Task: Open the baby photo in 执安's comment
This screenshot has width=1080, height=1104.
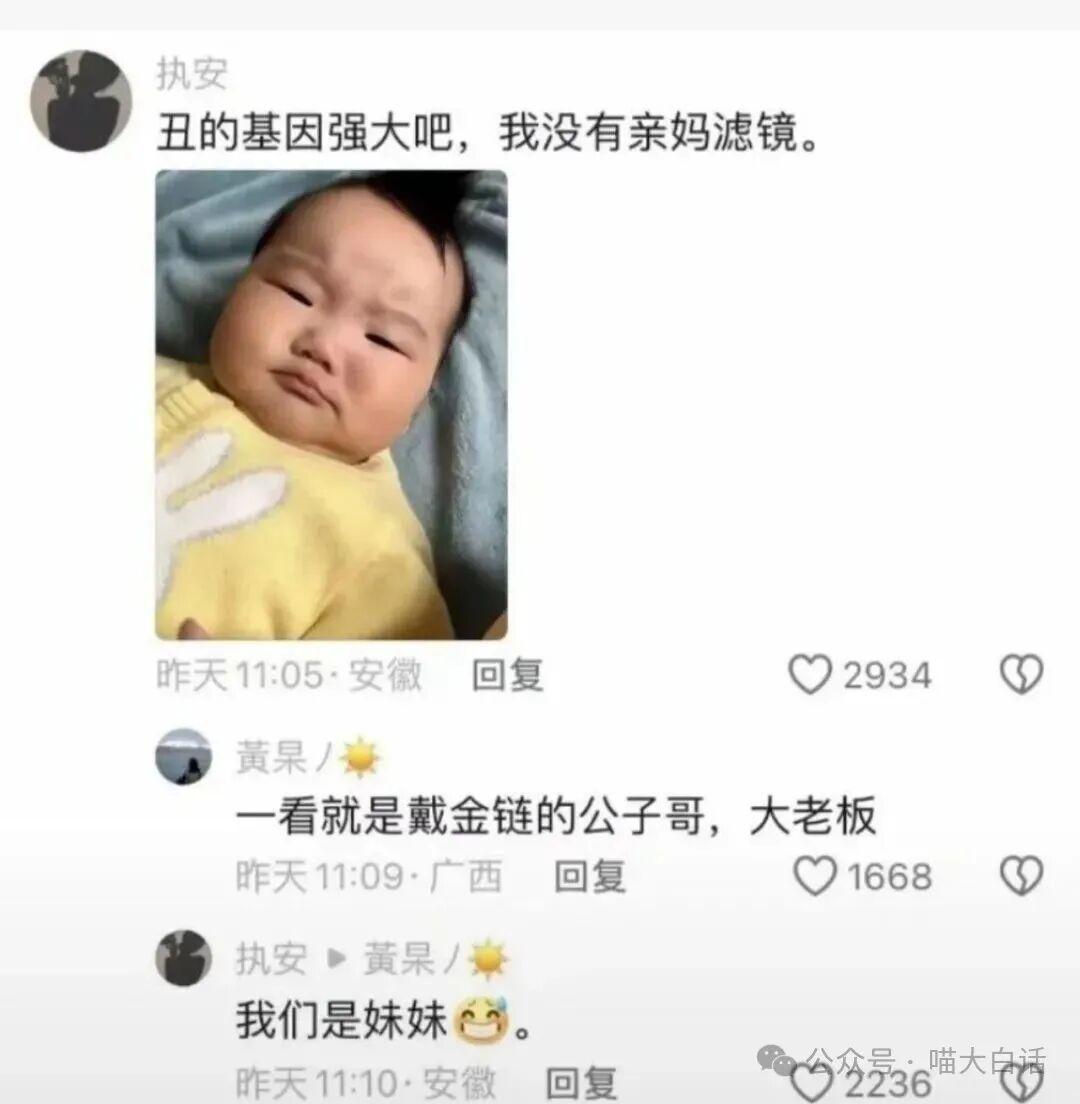Action: (331, 405)
